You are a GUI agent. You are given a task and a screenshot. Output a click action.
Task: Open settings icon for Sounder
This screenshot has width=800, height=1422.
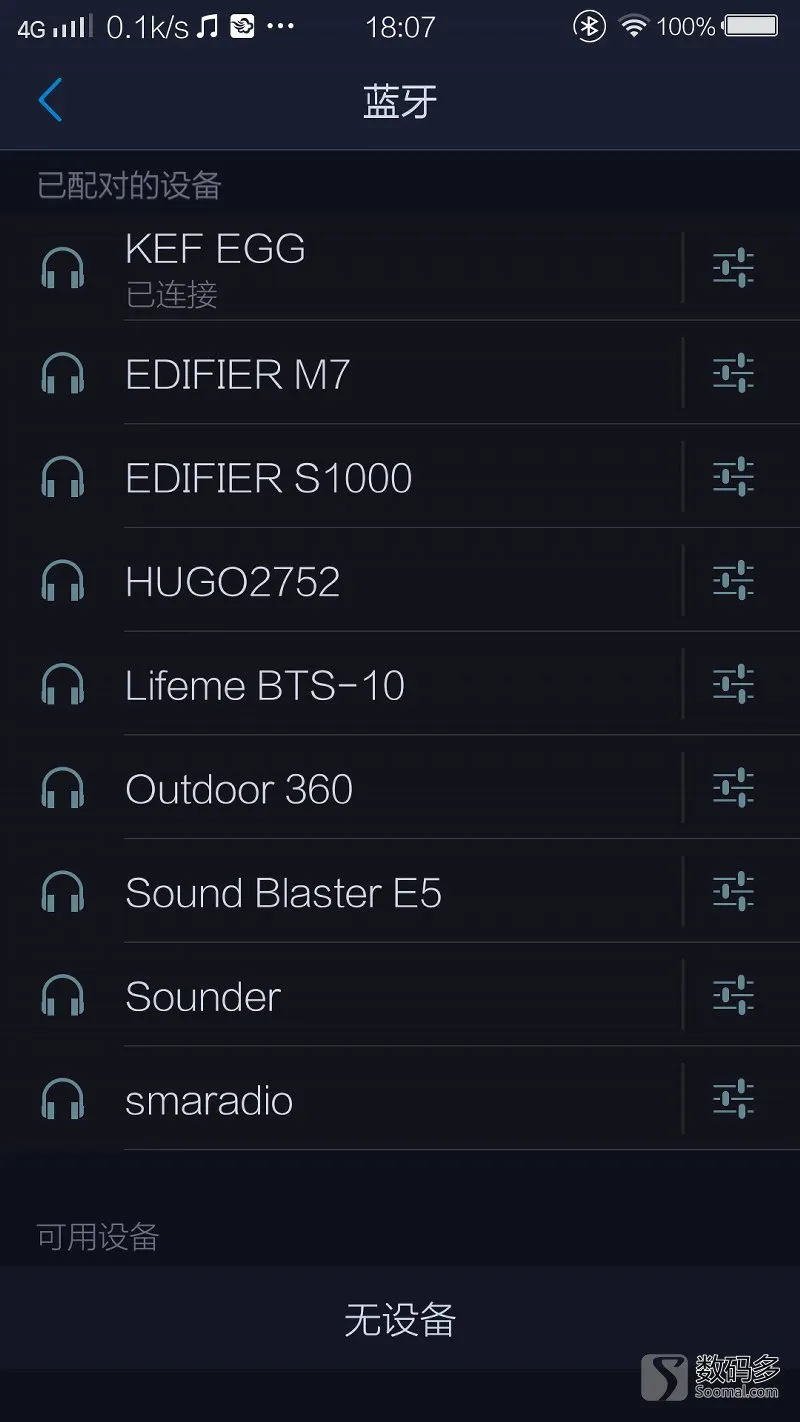733,995
